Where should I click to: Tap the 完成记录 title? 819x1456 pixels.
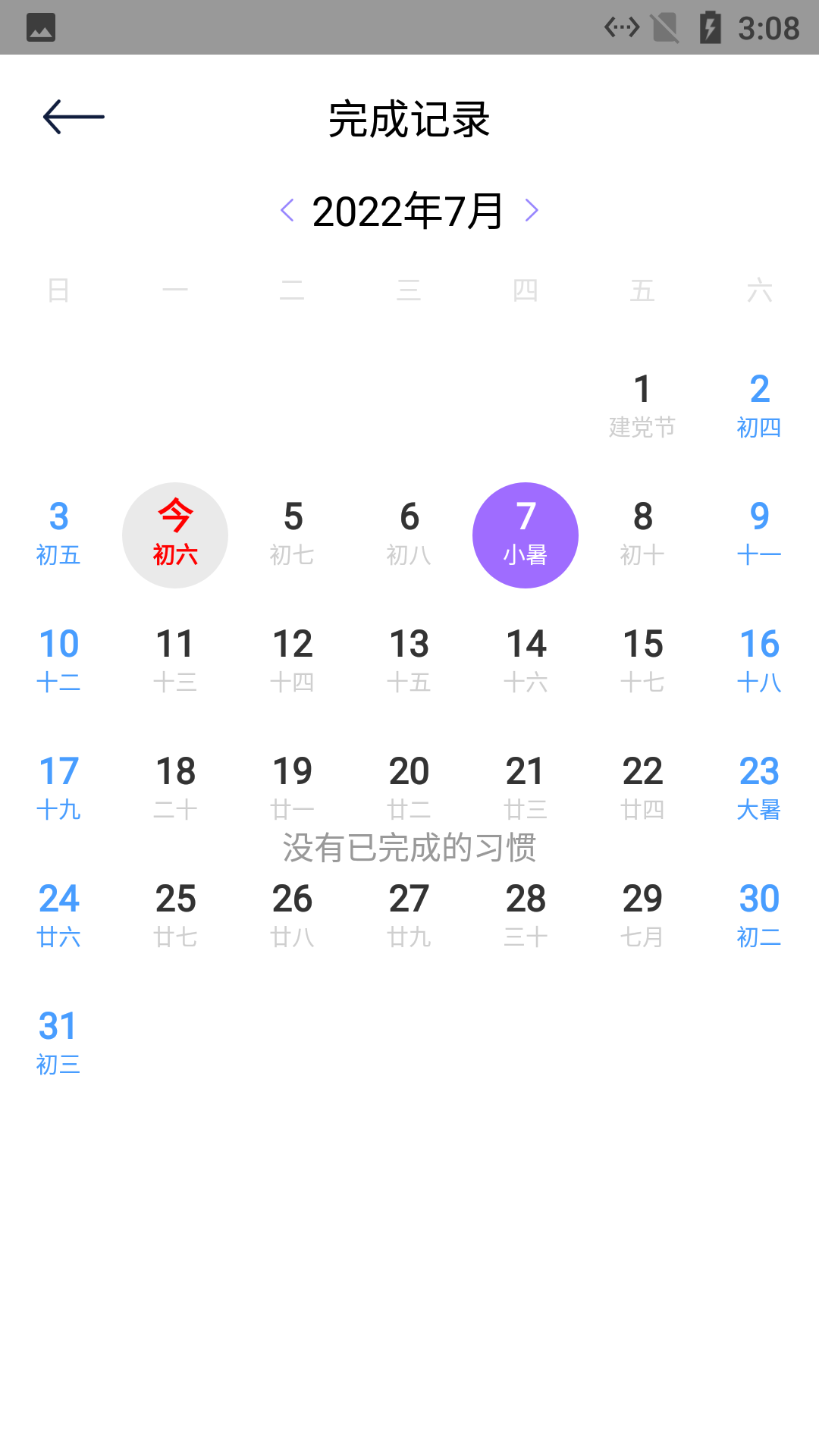click(x=408, y=119)
